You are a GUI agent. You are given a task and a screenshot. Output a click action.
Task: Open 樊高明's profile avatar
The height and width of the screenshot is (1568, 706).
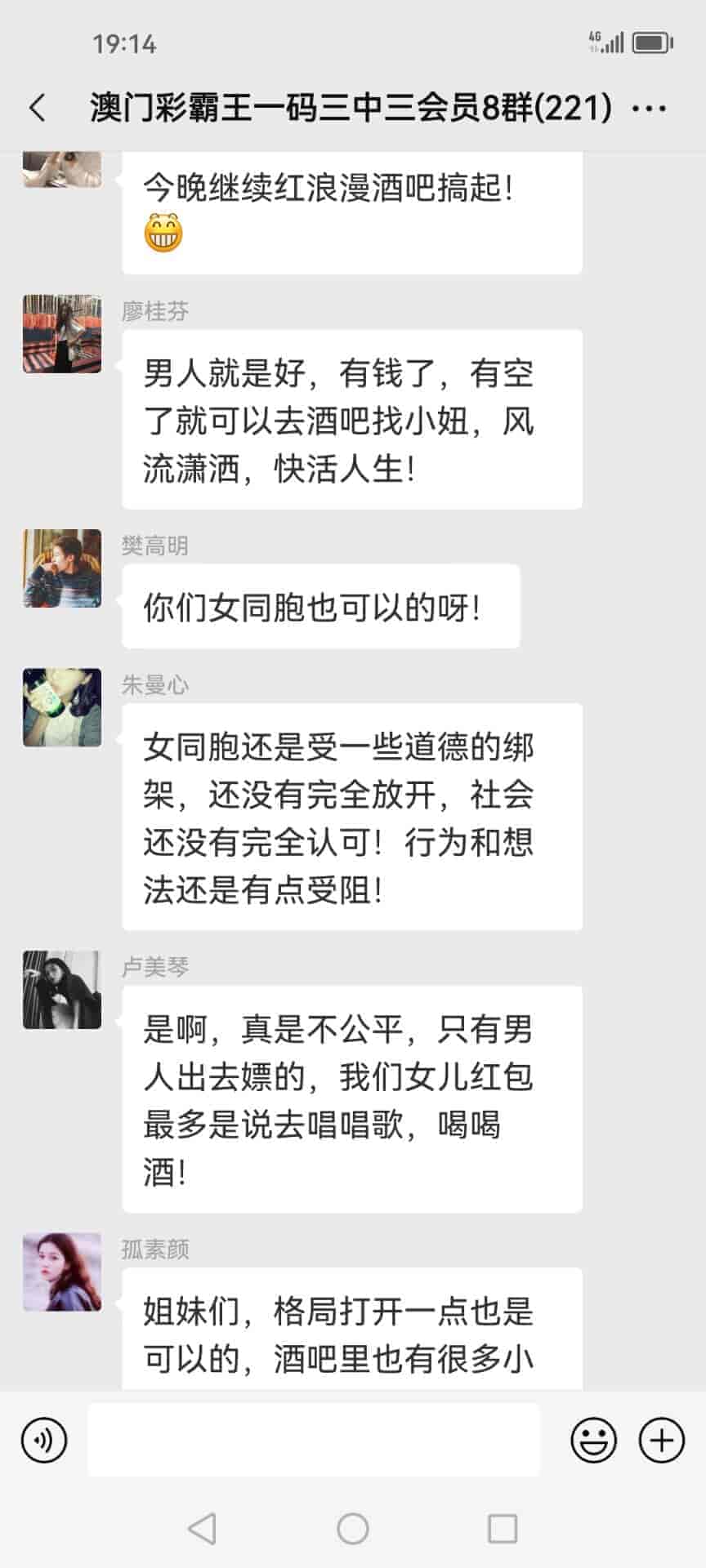(62, 568)
